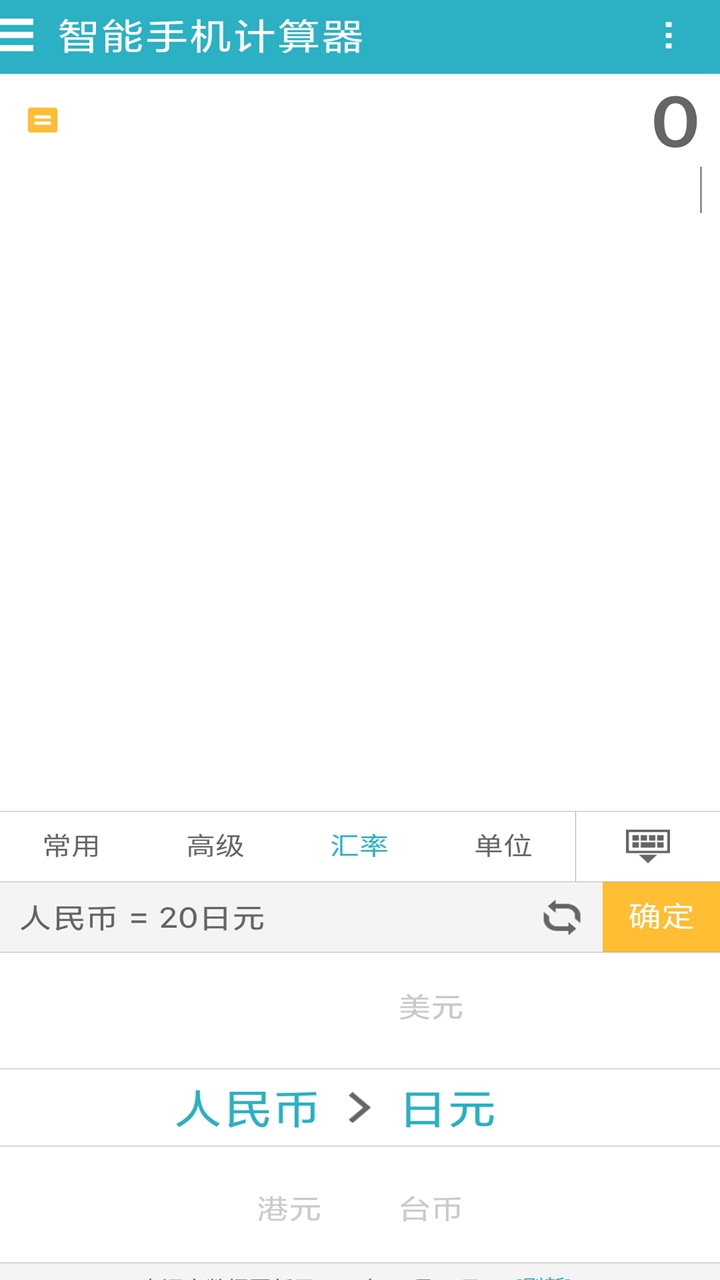Click the cursor line below the display
Viewport: 720px width, 1280px height.
coord(701,190)
